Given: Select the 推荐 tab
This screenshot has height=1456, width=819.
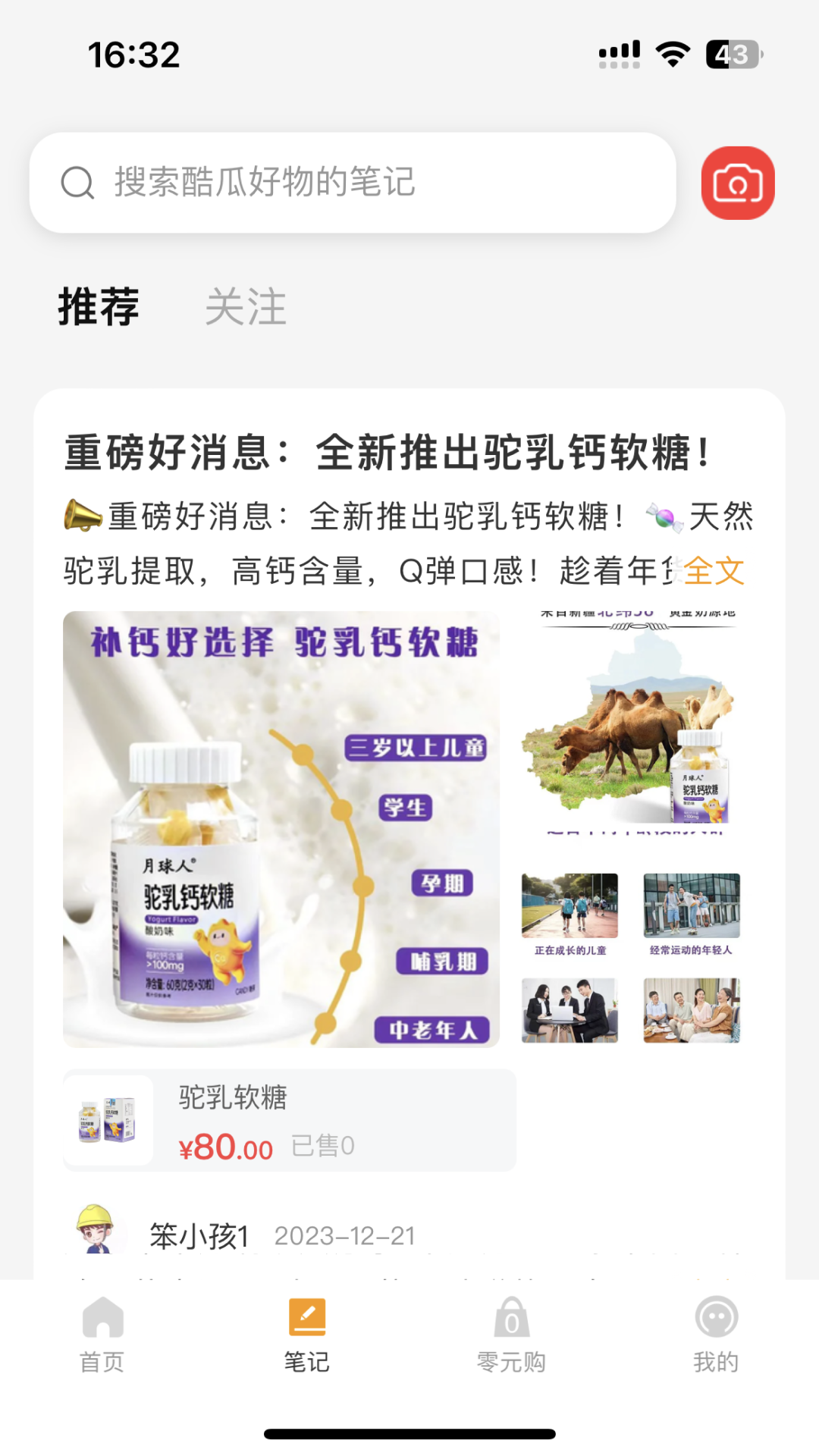Looking at the screenshot, I should tap(99, 307).
